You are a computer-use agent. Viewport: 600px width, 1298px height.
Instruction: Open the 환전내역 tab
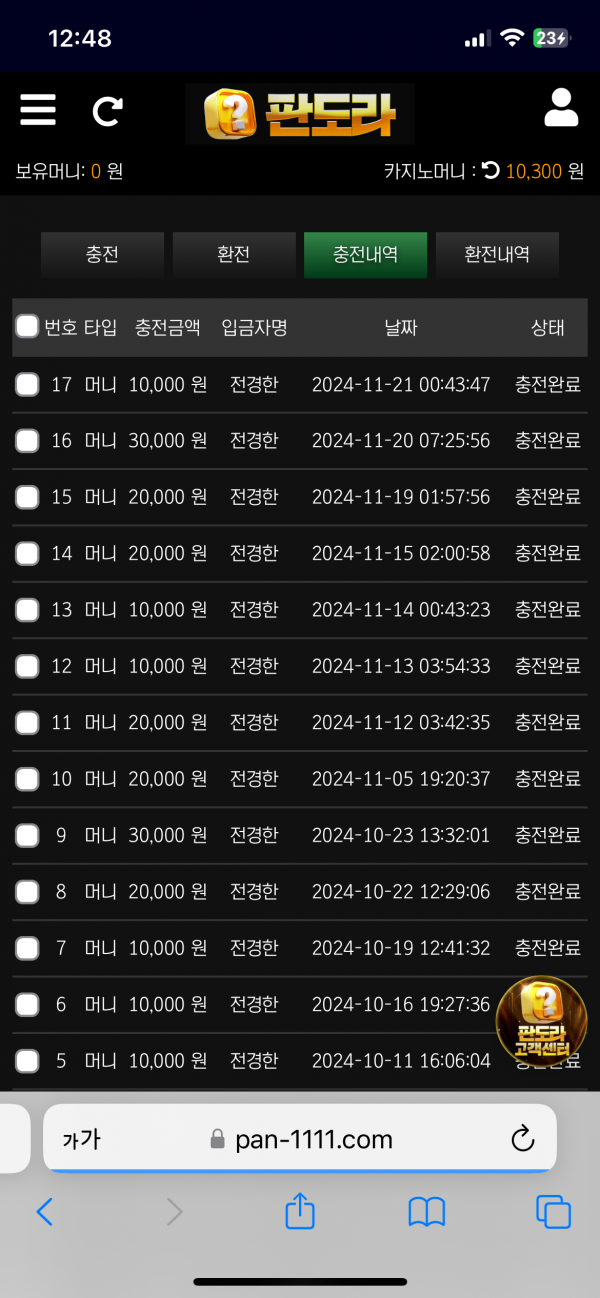(497, 255)
